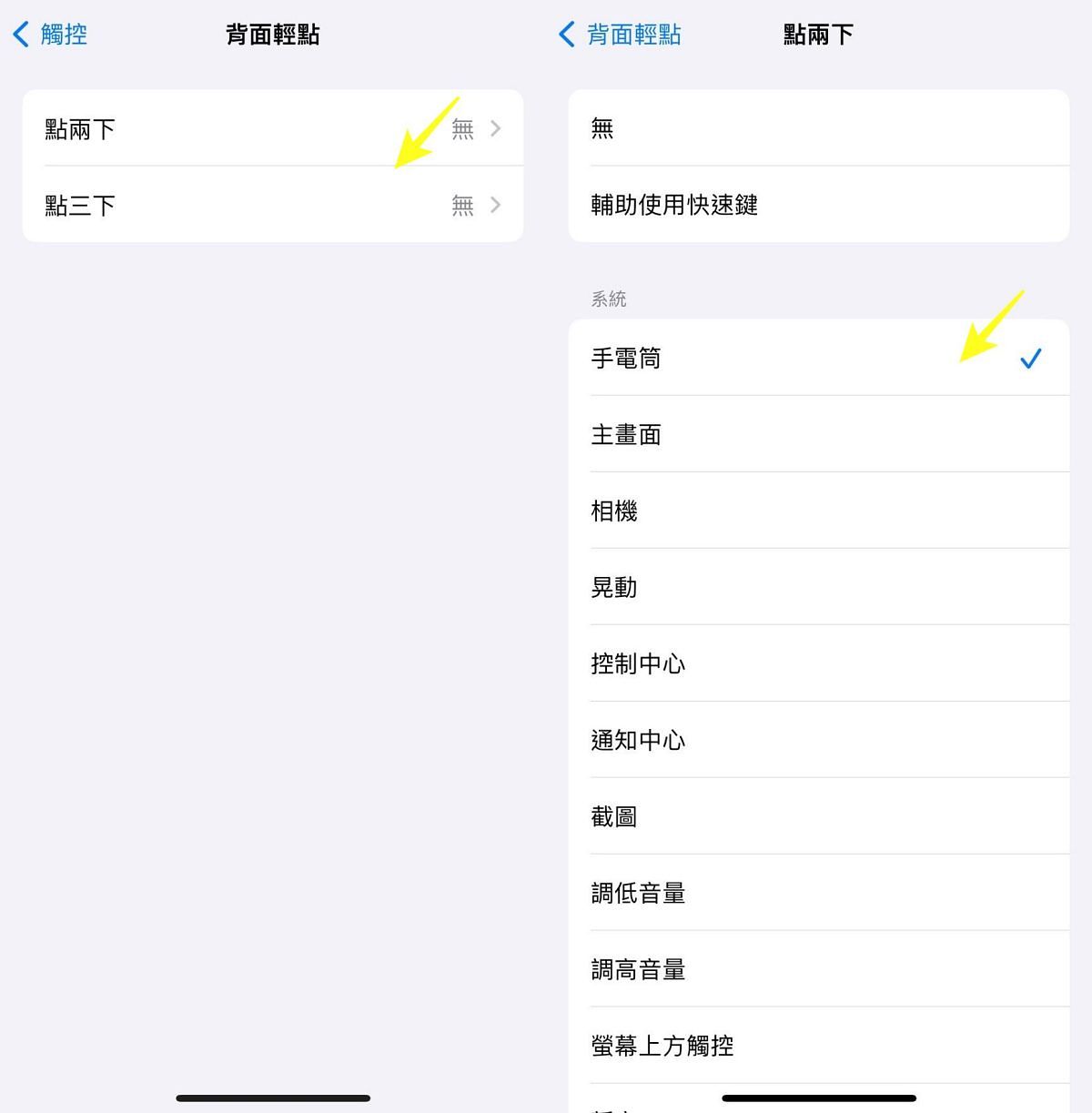Tap the back chevron next to 觸控
The width and height of the screenshot is (1092, 1113).
tap(18, 34)
